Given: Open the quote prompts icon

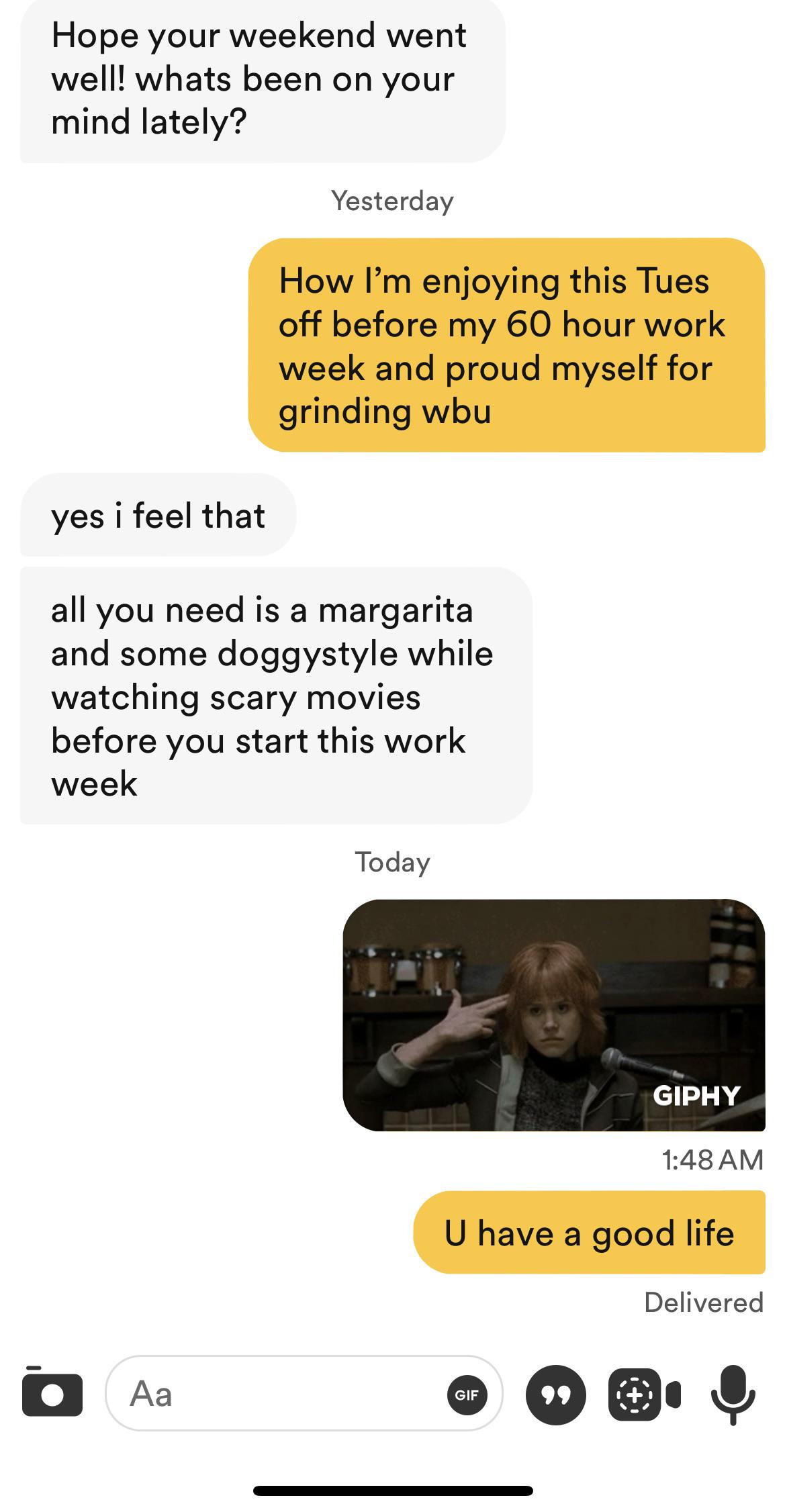Looking at the screenshot, I should pyautogui.click(x=555, y=1395).
